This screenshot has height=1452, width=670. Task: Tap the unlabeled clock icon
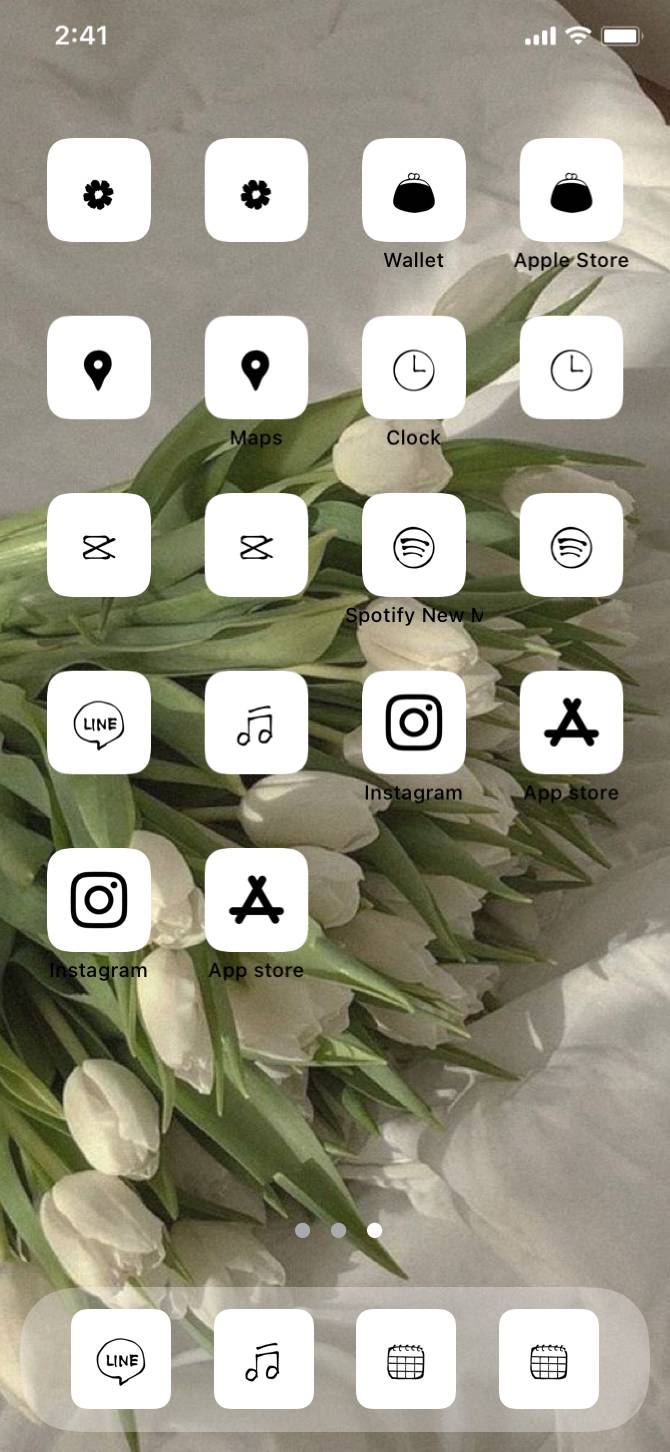point(571,368)
